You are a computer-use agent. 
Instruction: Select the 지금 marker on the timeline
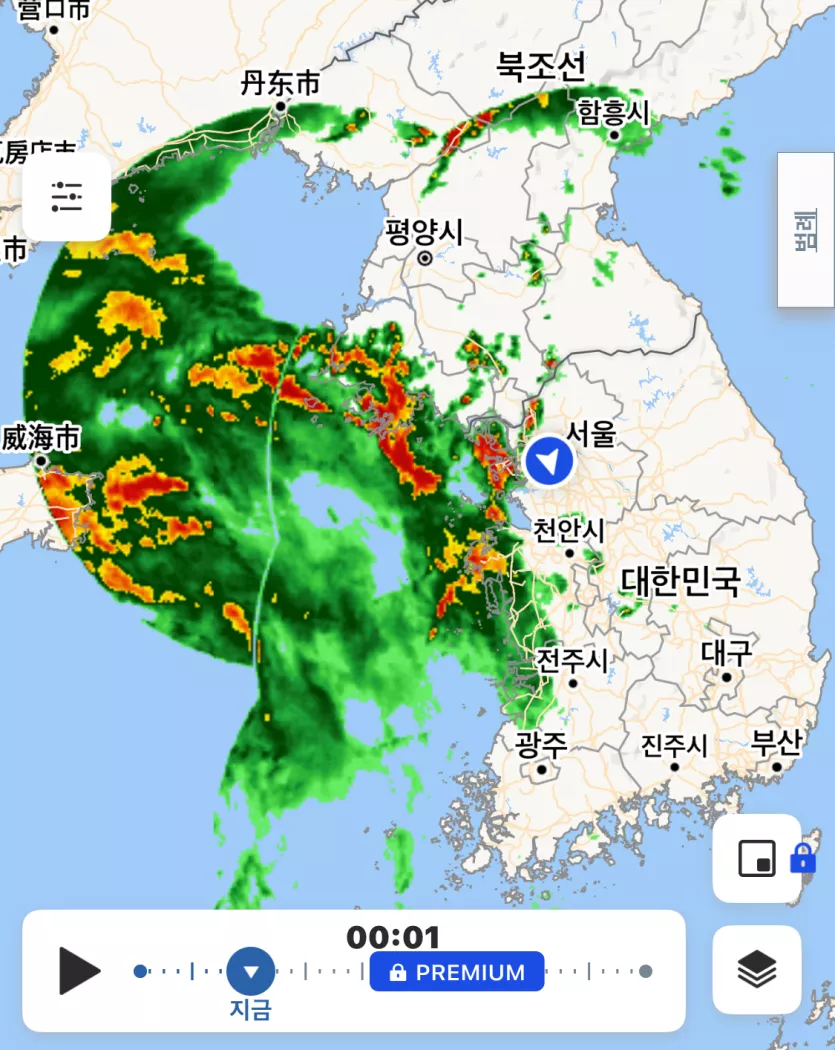251,971
